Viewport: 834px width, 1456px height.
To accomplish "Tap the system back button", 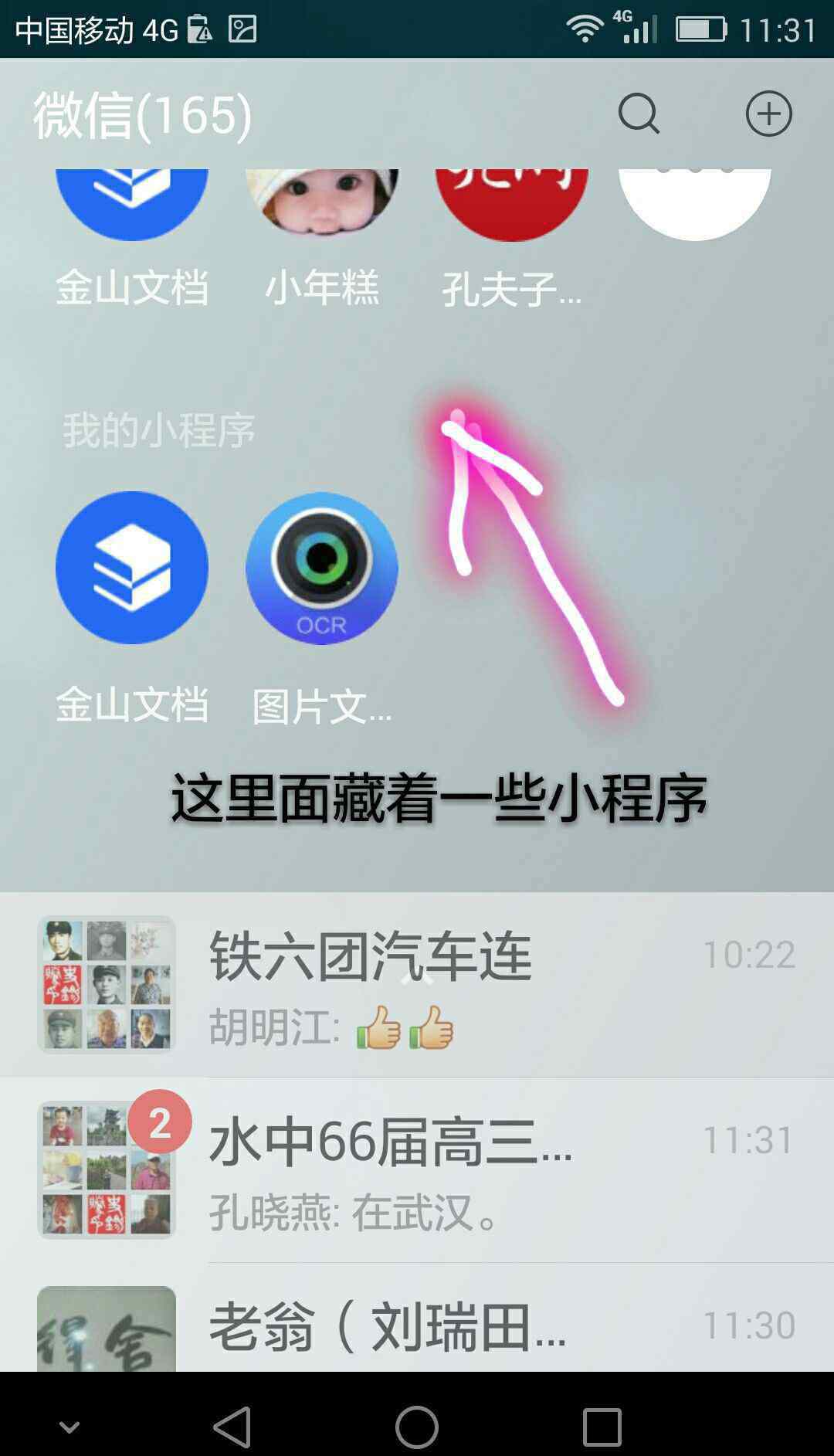I will pyautogui.click(x=232, y=1426).
